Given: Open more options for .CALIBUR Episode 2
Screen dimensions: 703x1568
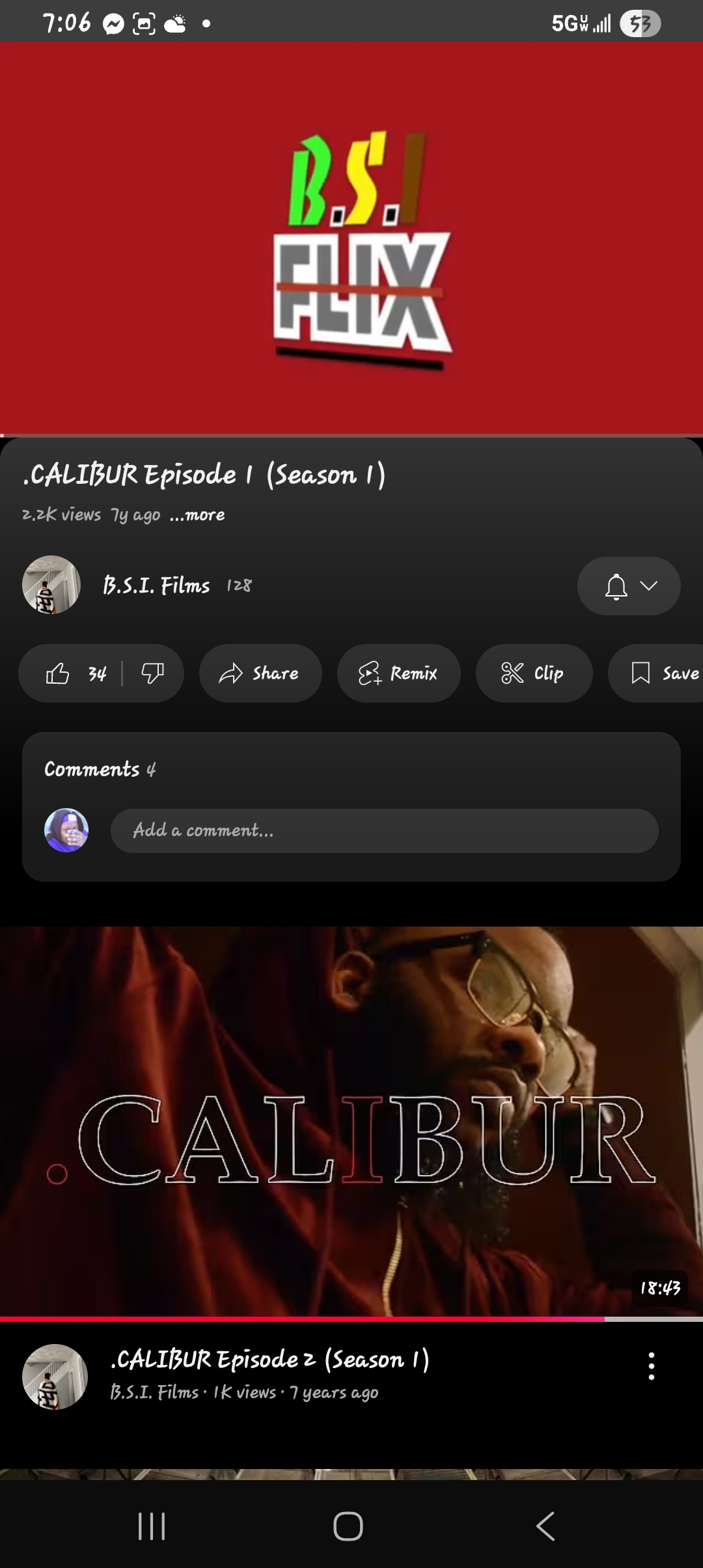Looking at the screenshot, I should 651,1366.
